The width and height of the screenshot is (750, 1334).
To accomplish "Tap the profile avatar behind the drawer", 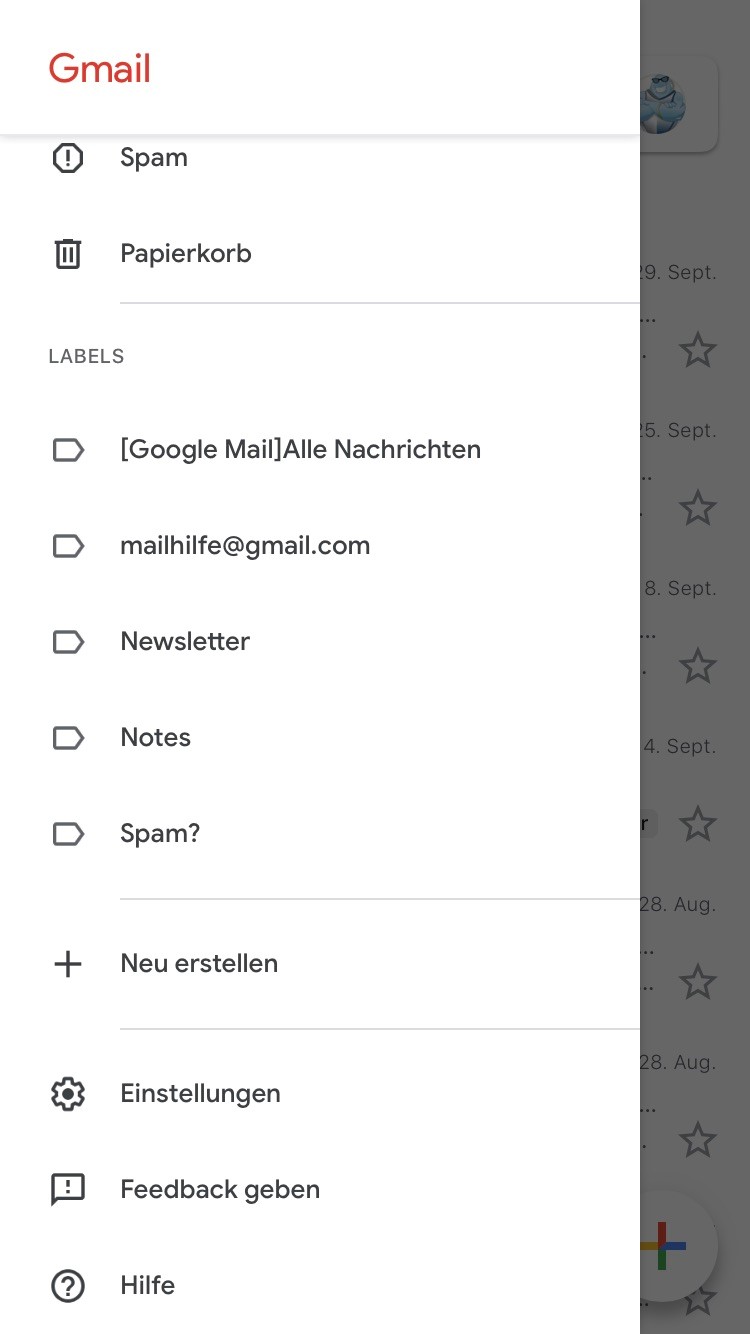I will tap(665, 103).
